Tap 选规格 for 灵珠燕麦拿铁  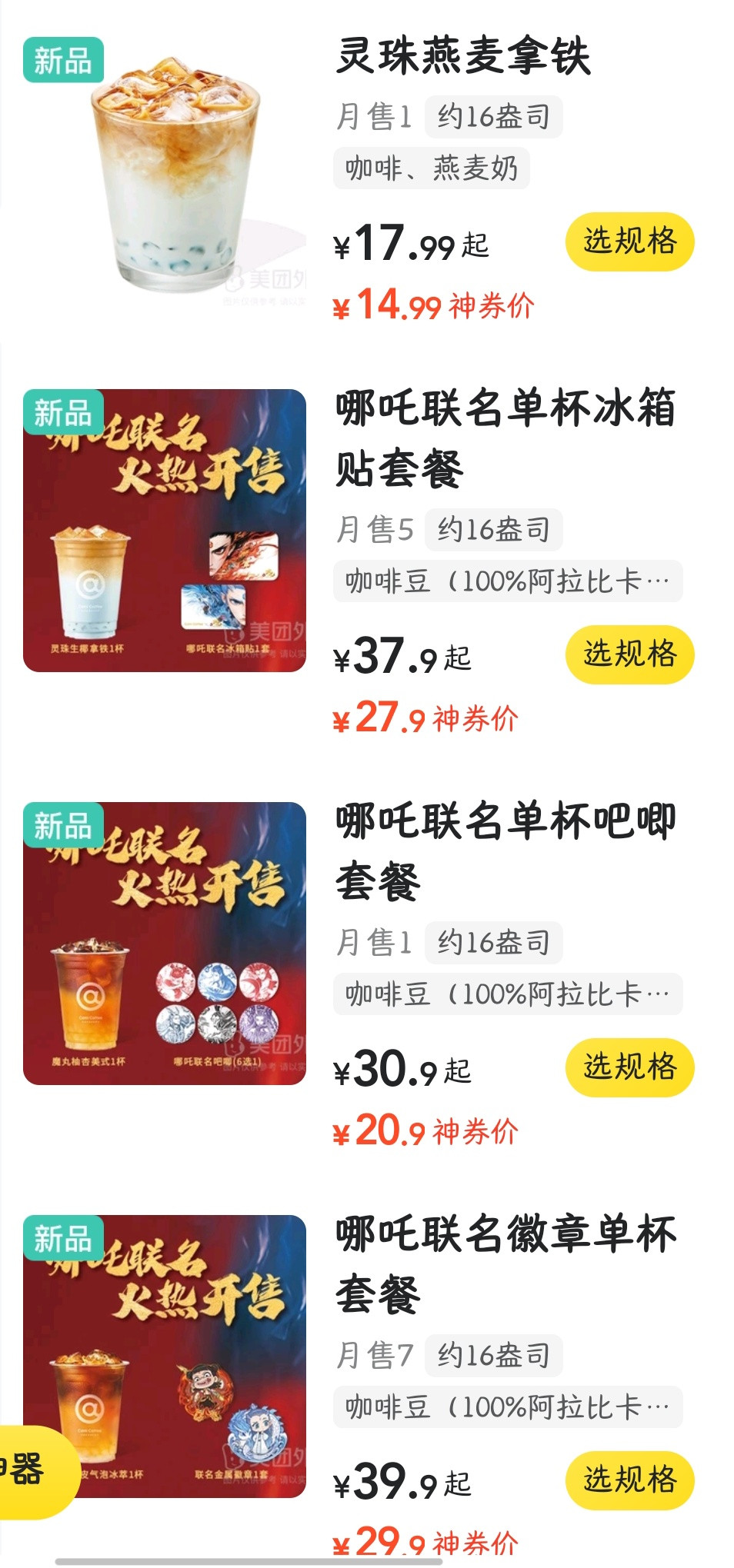pyautogui.click(x=629, y=241)
